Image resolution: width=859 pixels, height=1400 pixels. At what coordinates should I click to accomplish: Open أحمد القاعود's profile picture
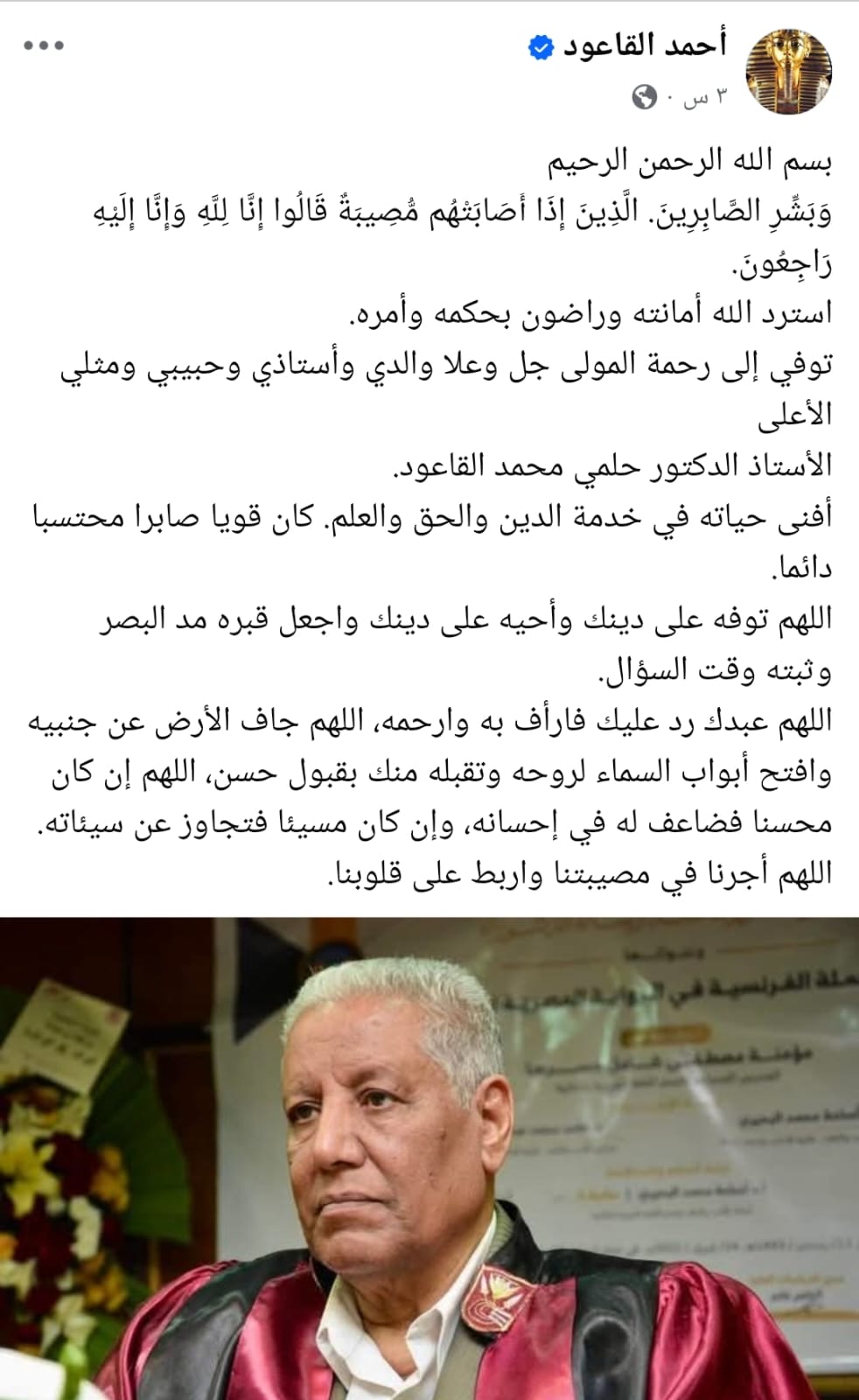pos(787,71)
